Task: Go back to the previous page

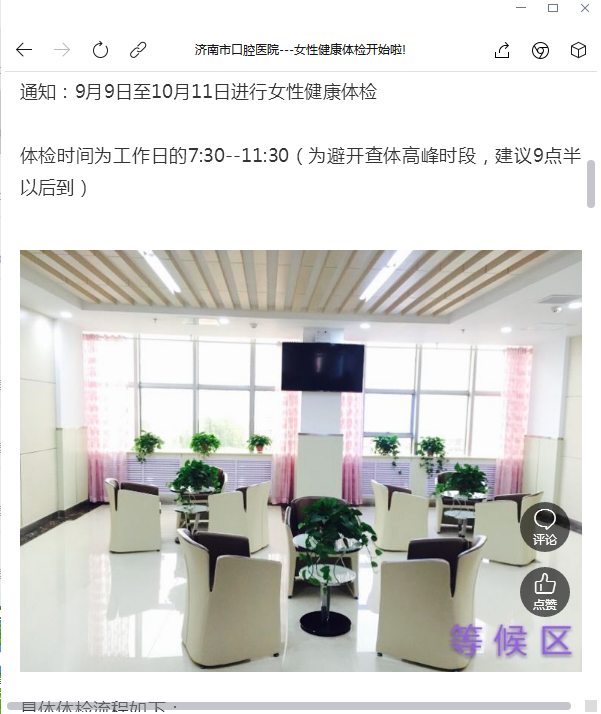Action: coord(24,50)
